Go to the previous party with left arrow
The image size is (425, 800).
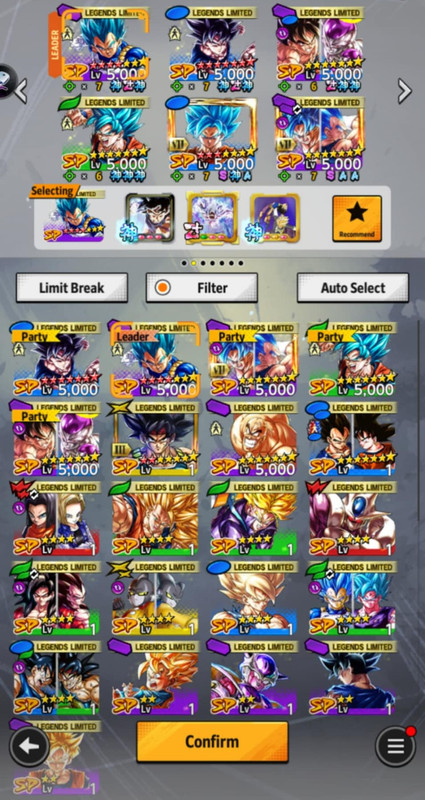20,91
